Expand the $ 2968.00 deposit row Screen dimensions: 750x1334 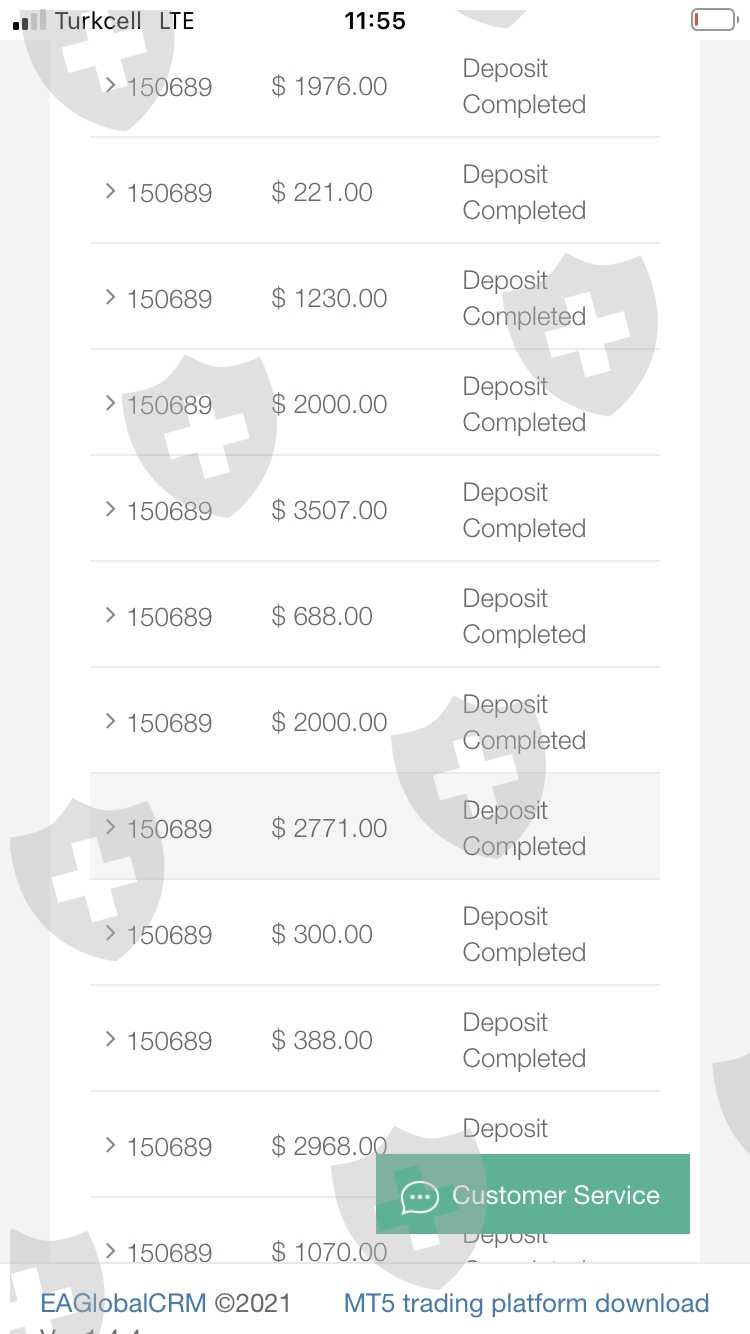coord(110,1145)
